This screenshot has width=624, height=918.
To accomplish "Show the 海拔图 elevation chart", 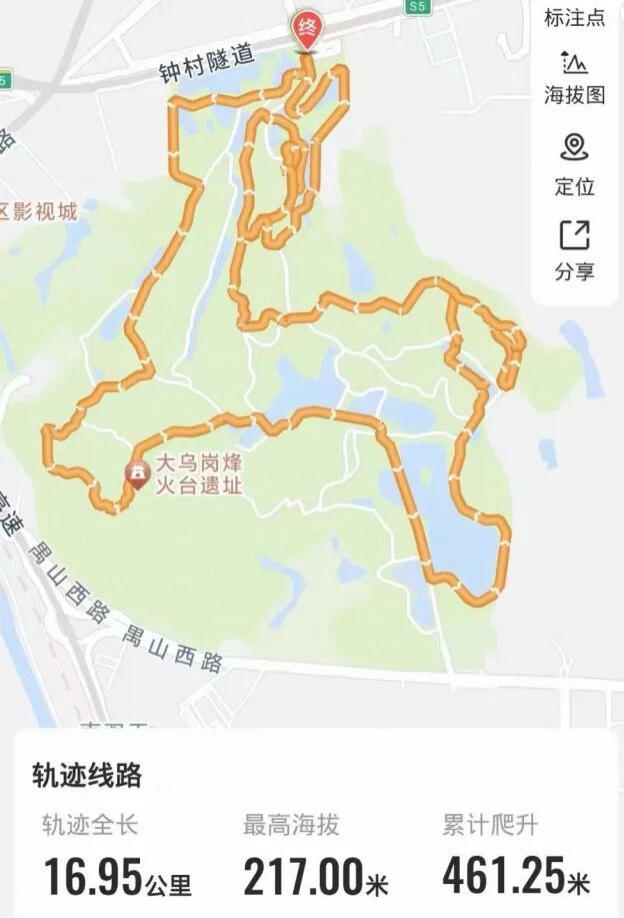I will point(575,78).
